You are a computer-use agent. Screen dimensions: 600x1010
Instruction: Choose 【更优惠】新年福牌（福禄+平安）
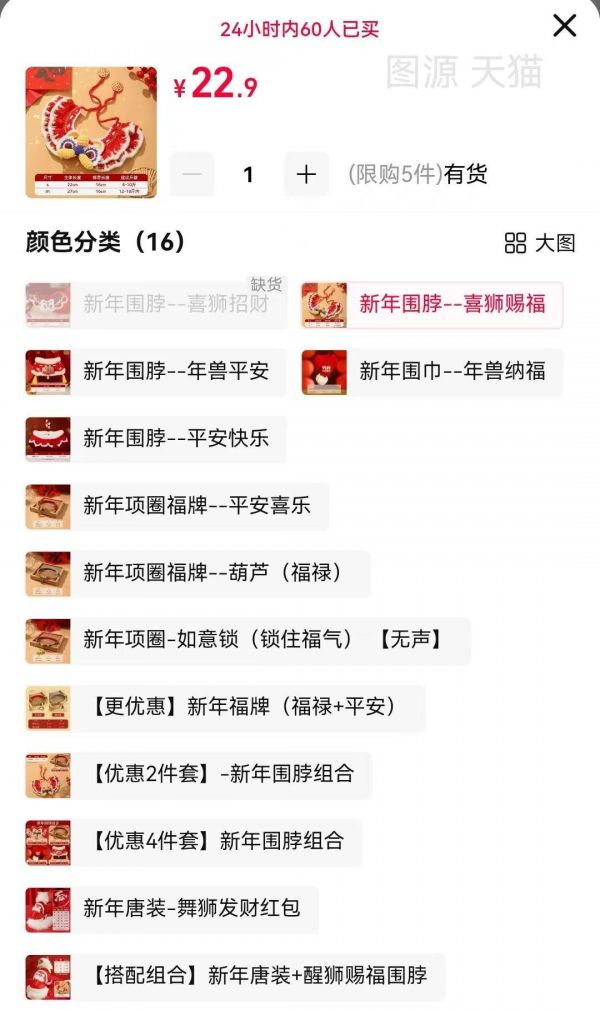click(225, 707)
